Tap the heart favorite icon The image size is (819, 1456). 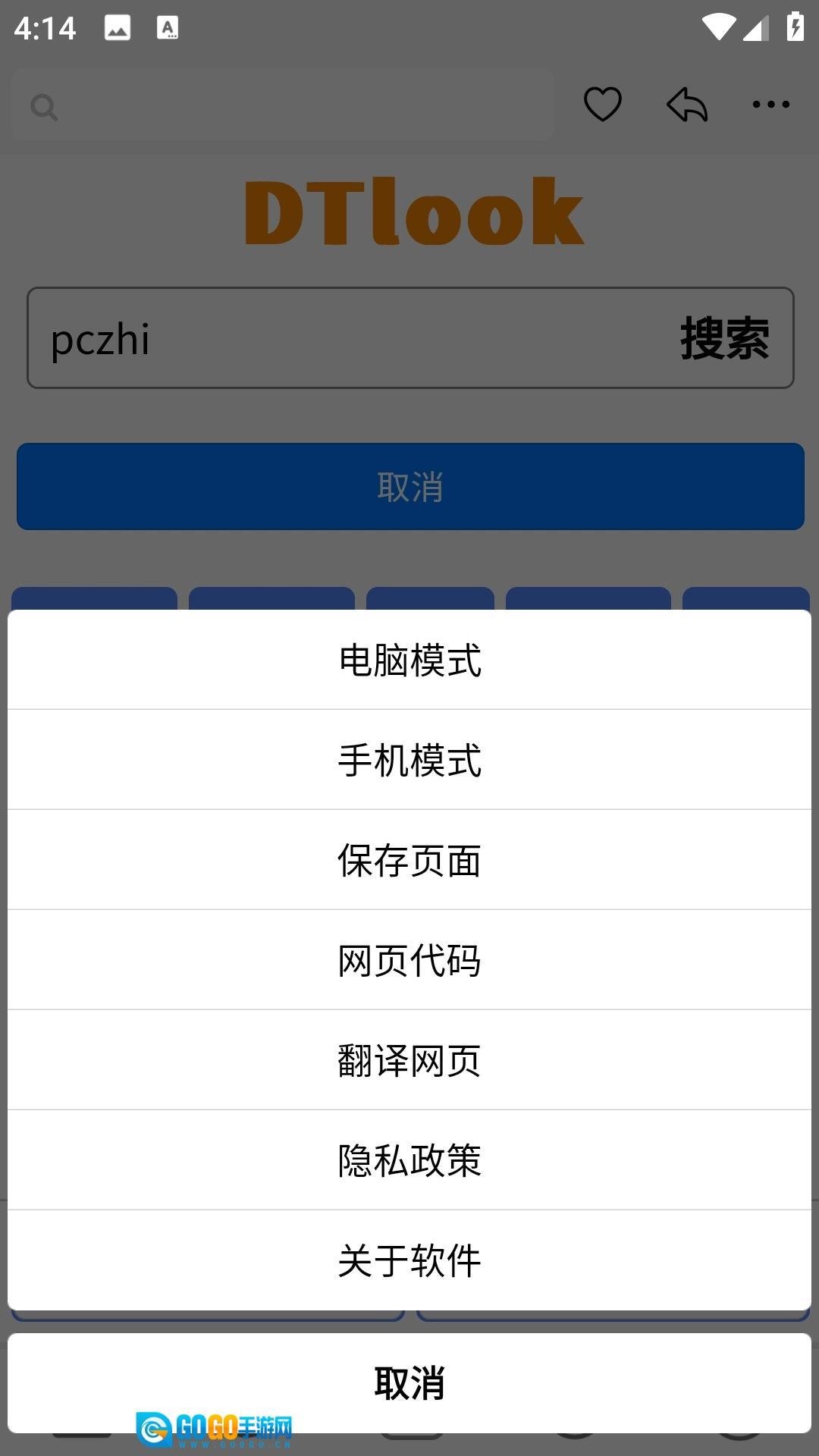(x=601, y=104)
